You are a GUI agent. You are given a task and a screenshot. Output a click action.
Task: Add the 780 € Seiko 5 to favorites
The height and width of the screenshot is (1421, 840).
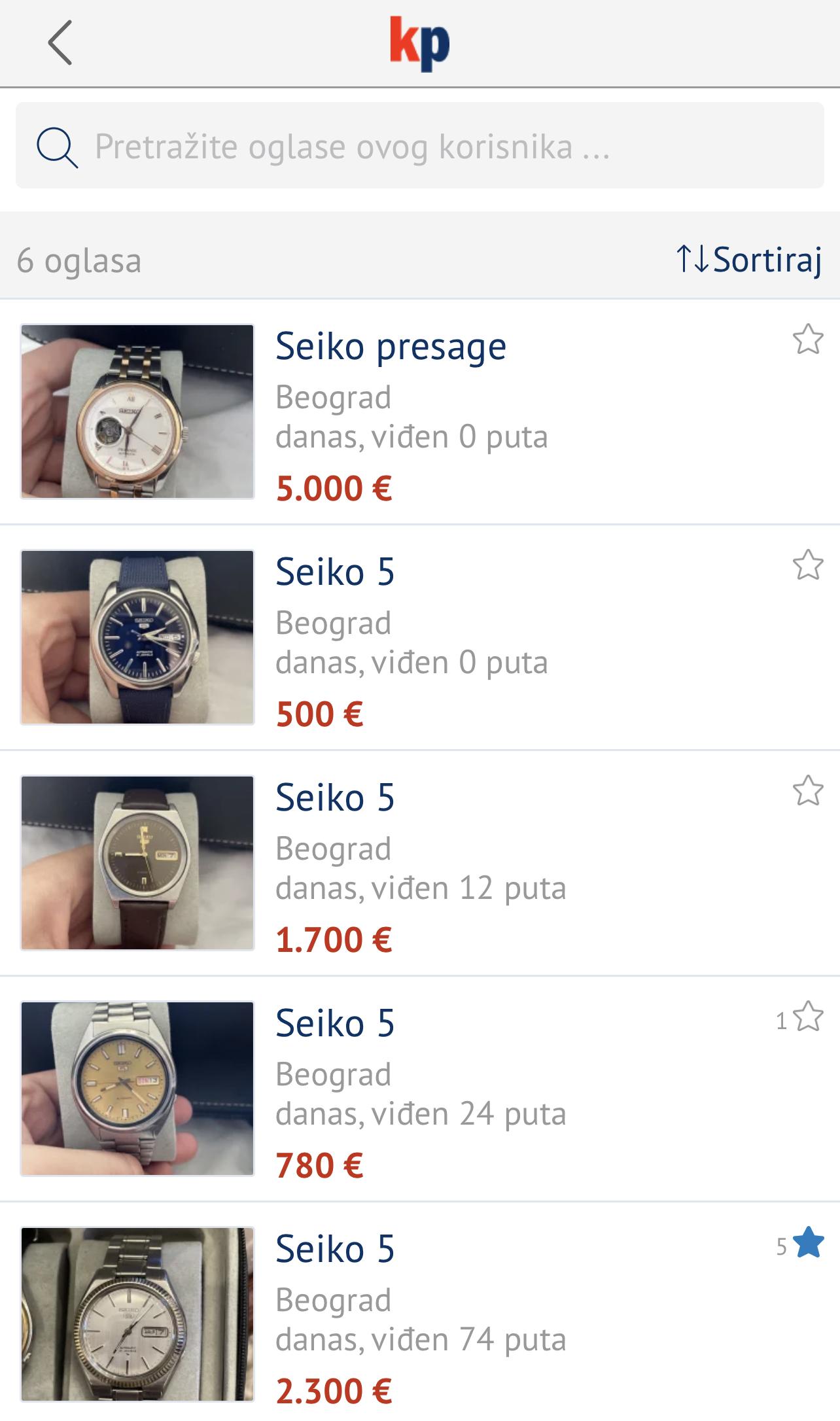pyautogui.click(x=807, y=1017)
